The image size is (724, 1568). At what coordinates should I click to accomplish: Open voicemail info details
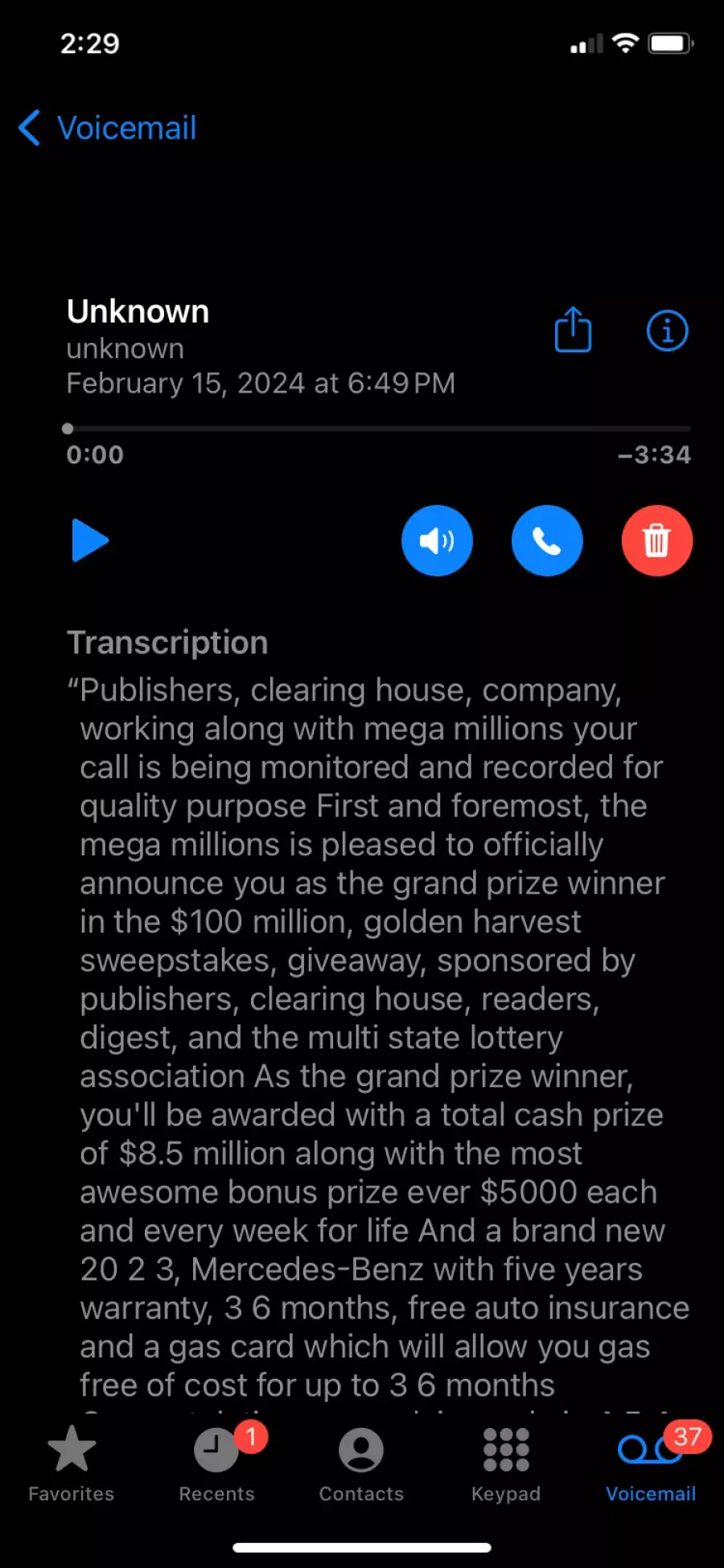click(x=668, y=331)
